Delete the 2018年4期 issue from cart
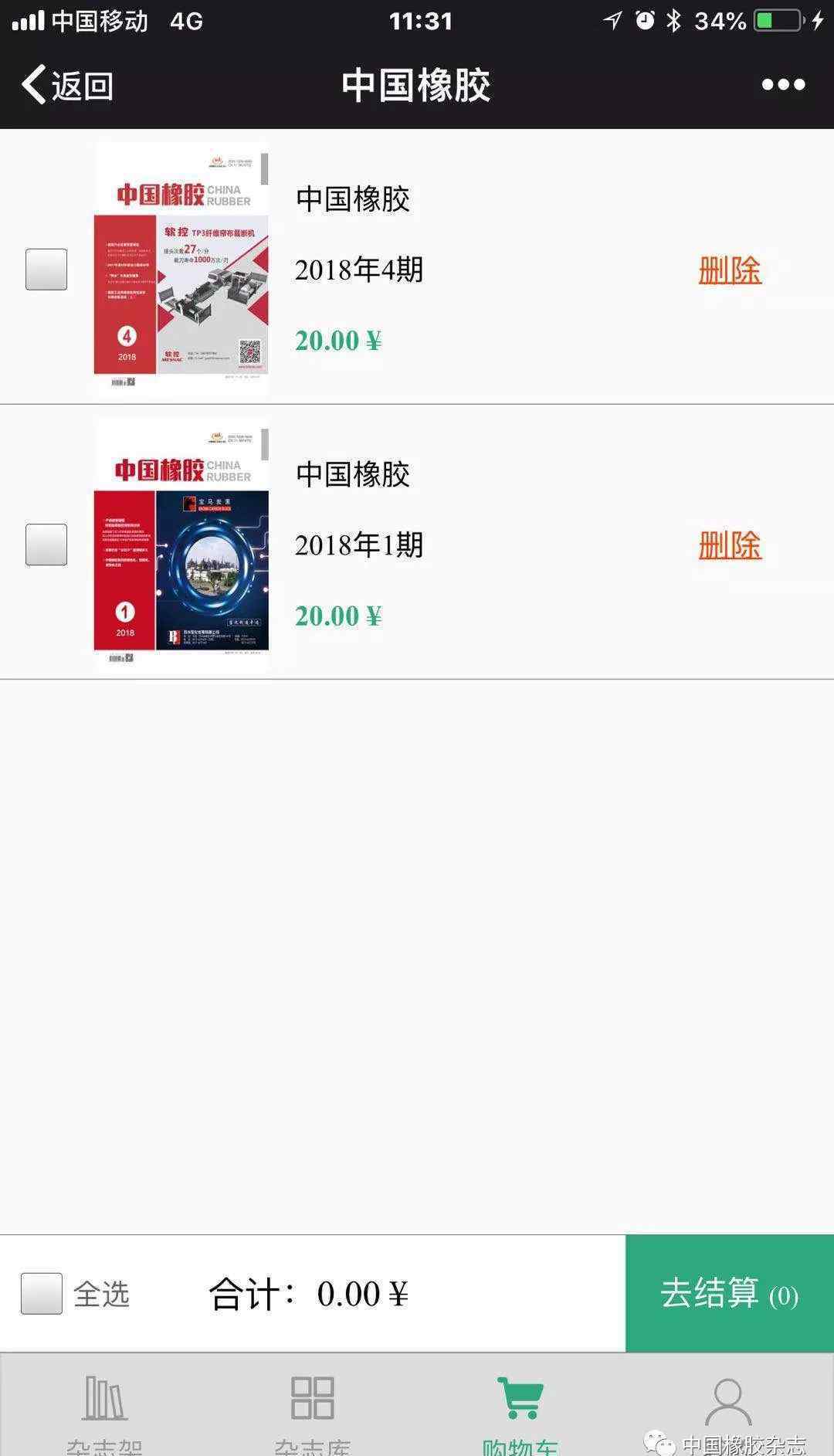Image resolution: width=834 pixels, height=1456 pixels. [730, 270]
